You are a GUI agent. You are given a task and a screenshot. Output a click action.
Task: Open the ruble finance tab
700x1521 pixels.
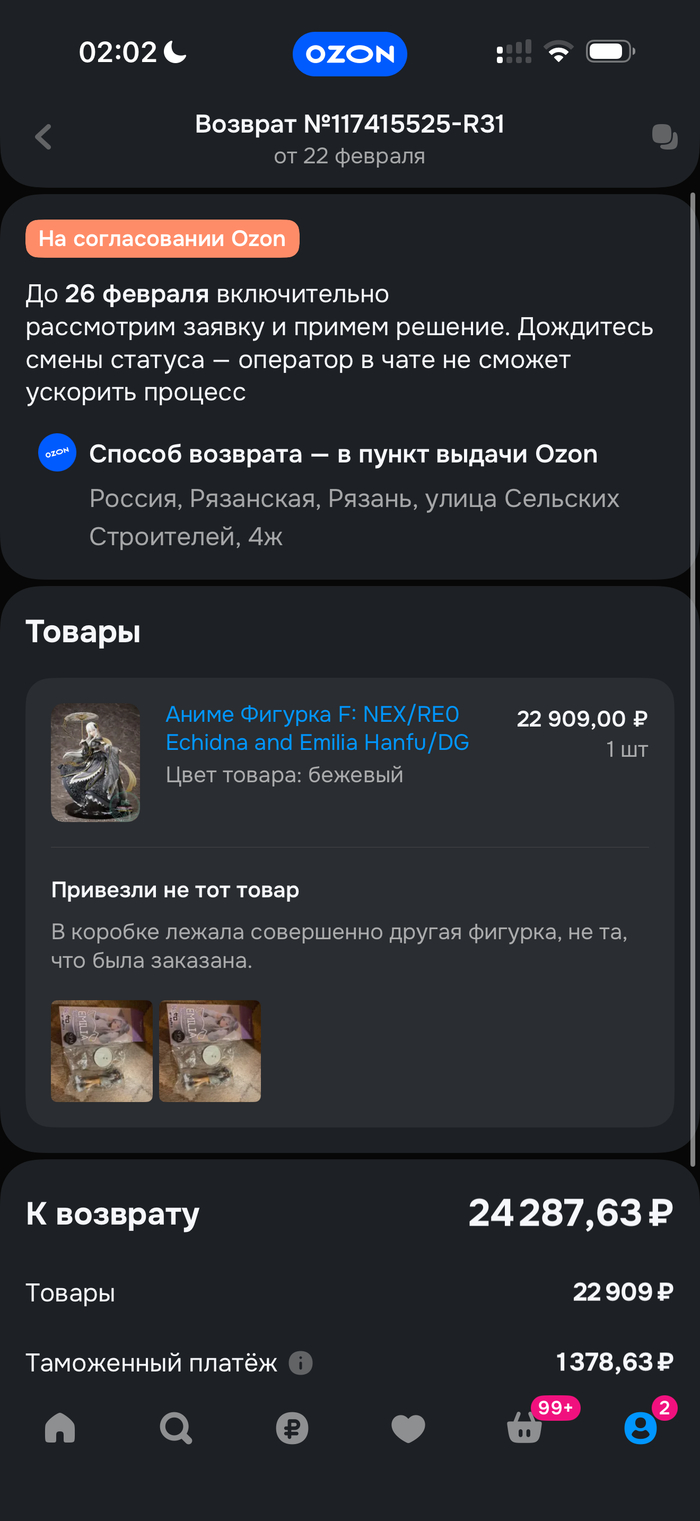[x=292, y=1428]
